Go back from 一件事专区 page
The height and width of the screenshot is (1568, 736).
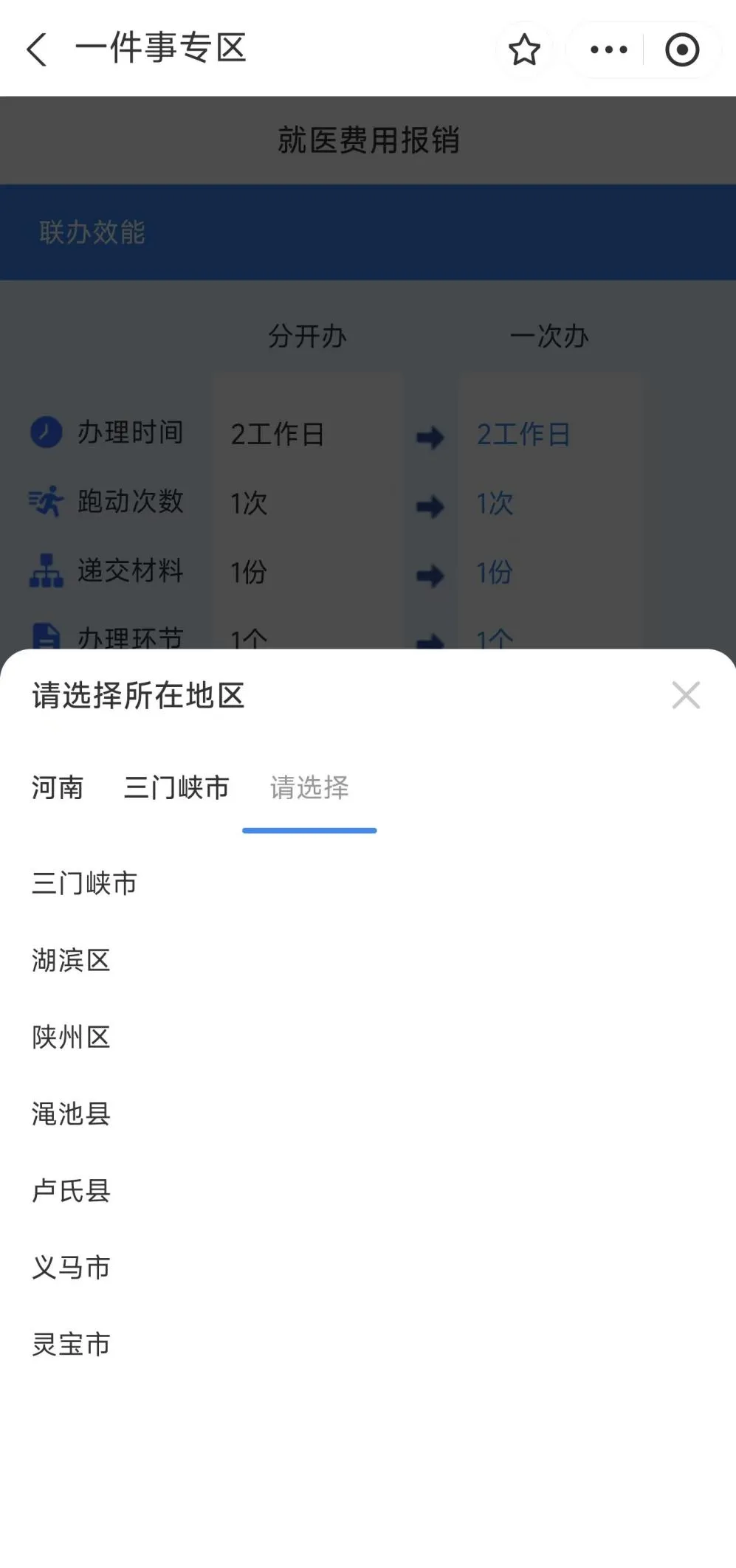[x=37, y=49]
